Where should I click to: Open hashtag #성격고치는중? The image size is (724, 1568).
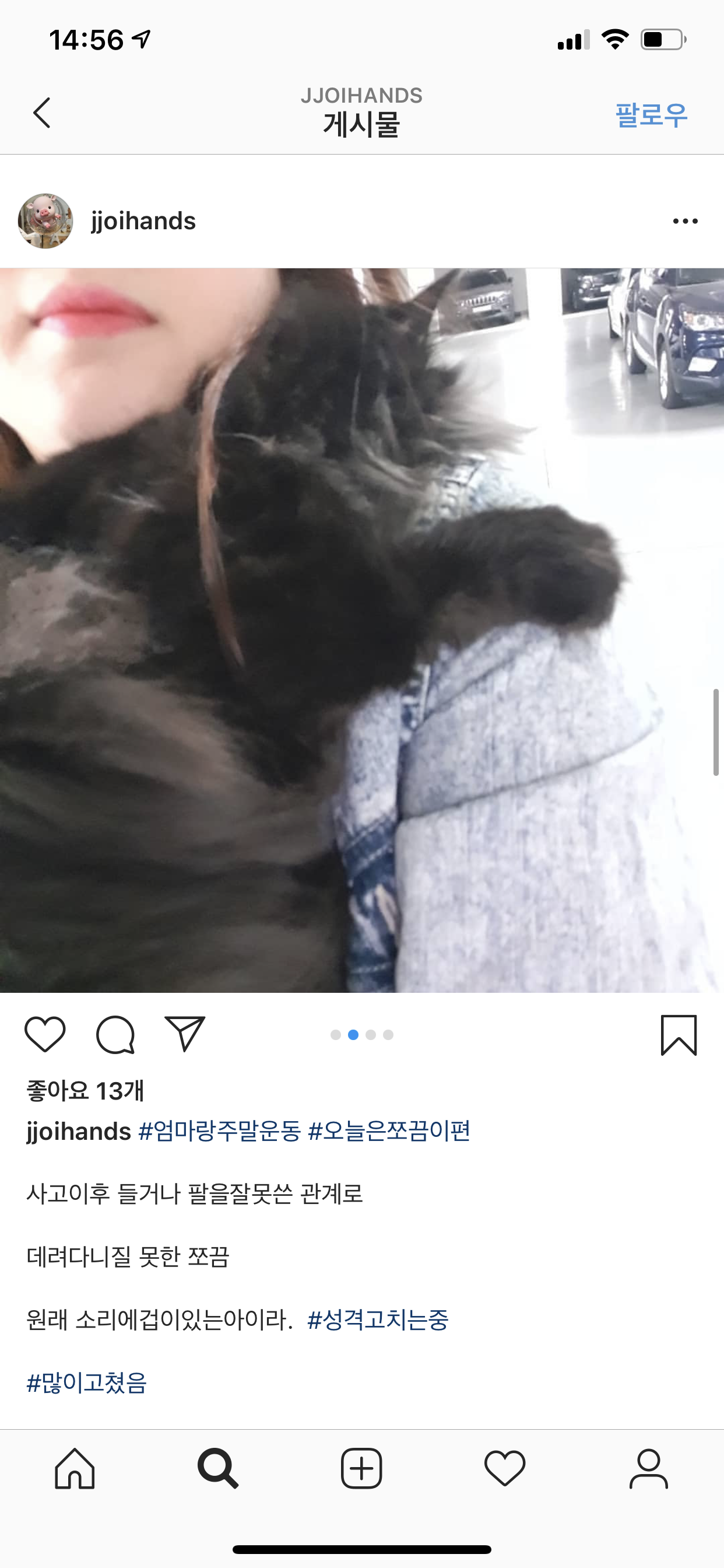tap(378, 1319)
